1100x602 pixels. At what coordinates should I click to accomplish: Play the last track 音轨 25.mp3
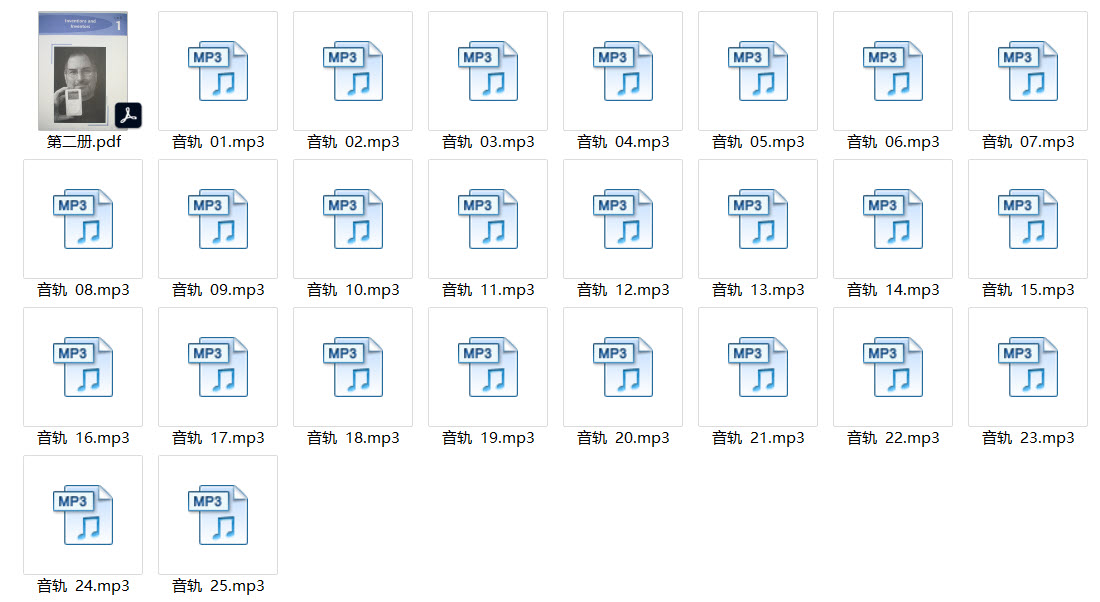coord(218,516)
